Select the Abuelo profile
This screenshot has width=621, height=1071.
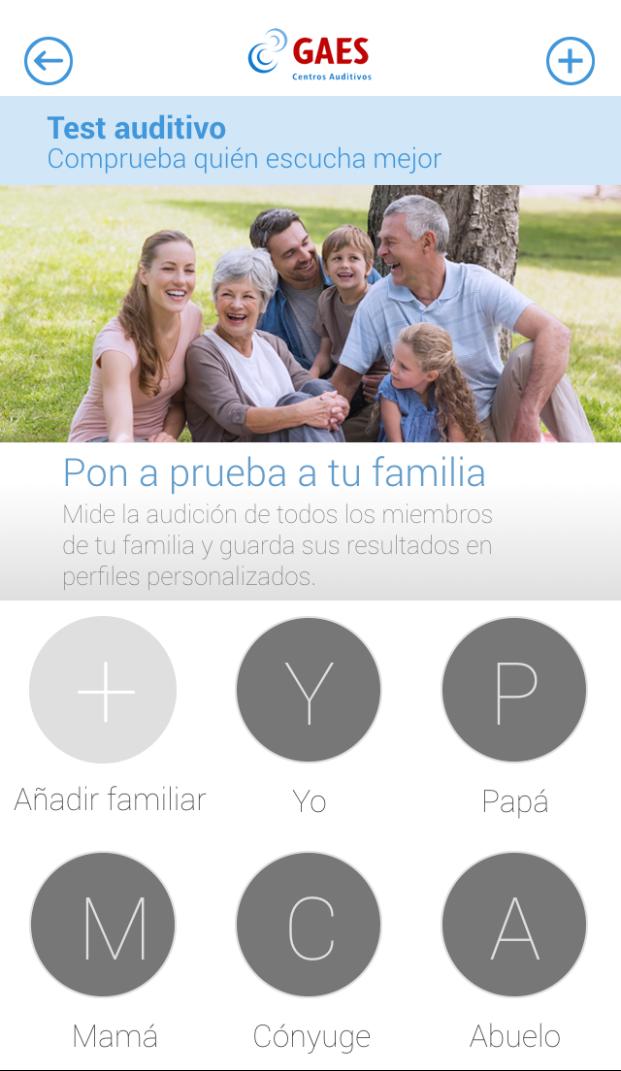[x=514, y=925]
